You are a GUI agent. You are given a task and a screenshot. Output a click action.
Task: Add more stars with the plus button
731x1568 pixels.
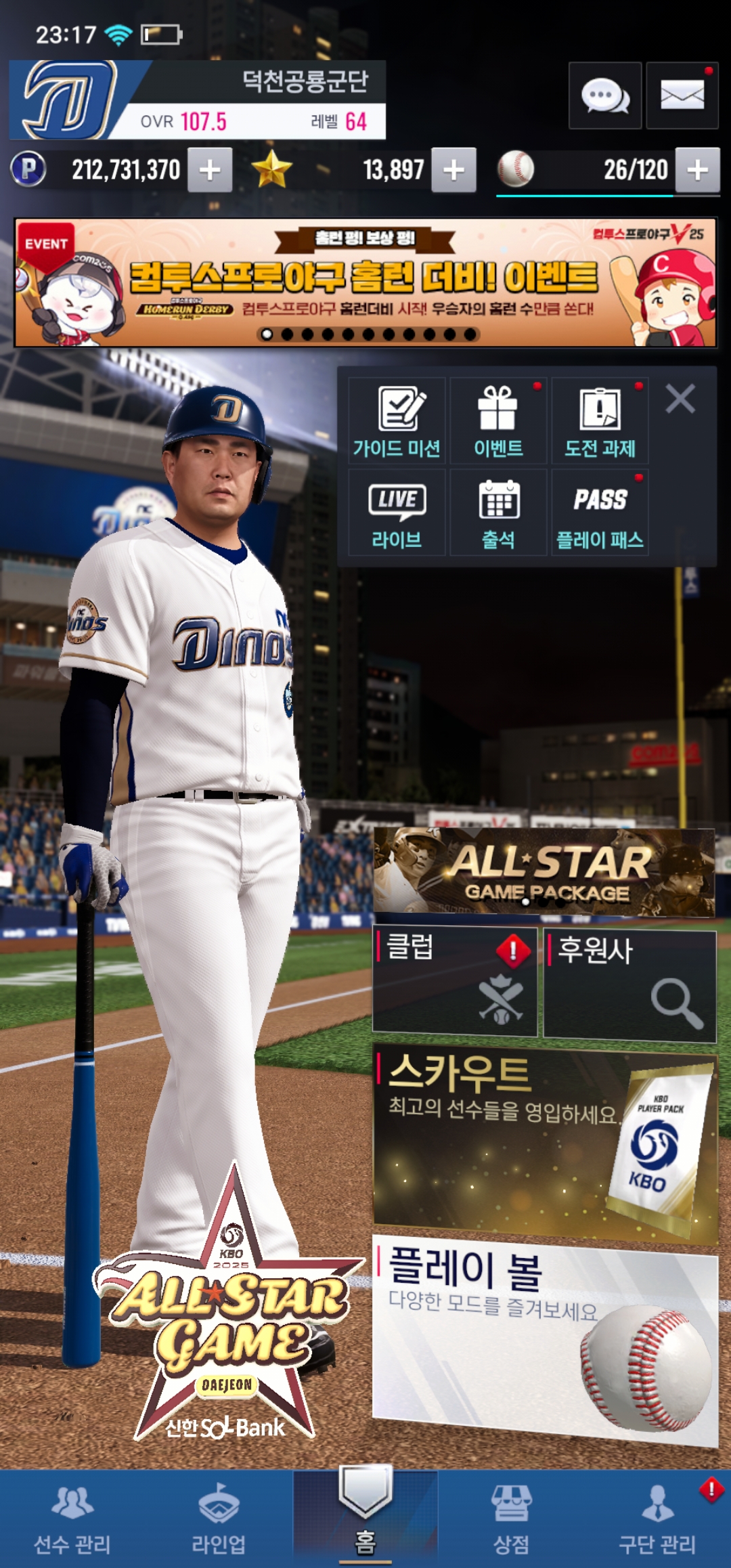[453, 170]
